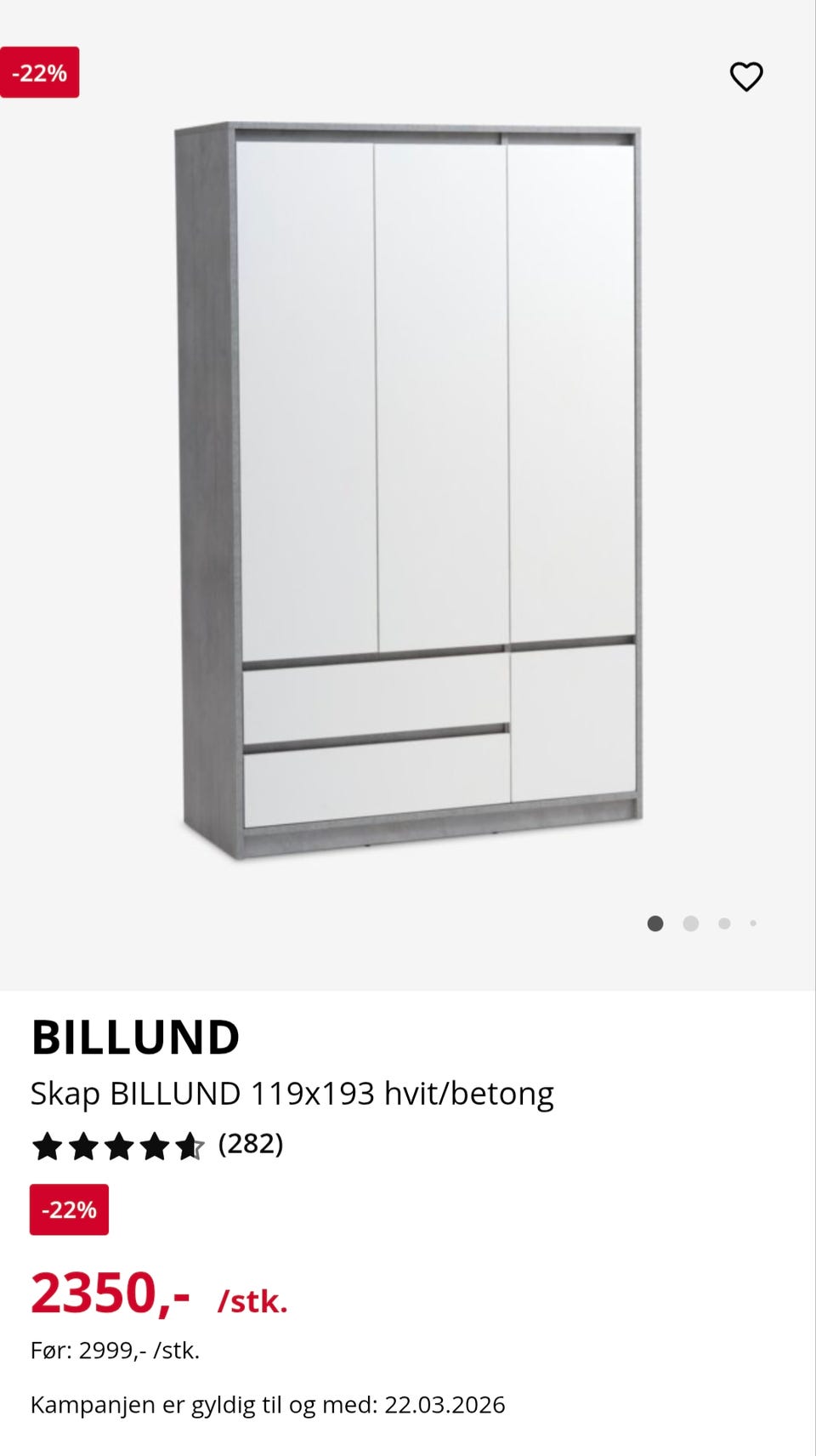The image size is (816, 1456).
Task: Click the BILLUND product title
Action: (136, 1037)
